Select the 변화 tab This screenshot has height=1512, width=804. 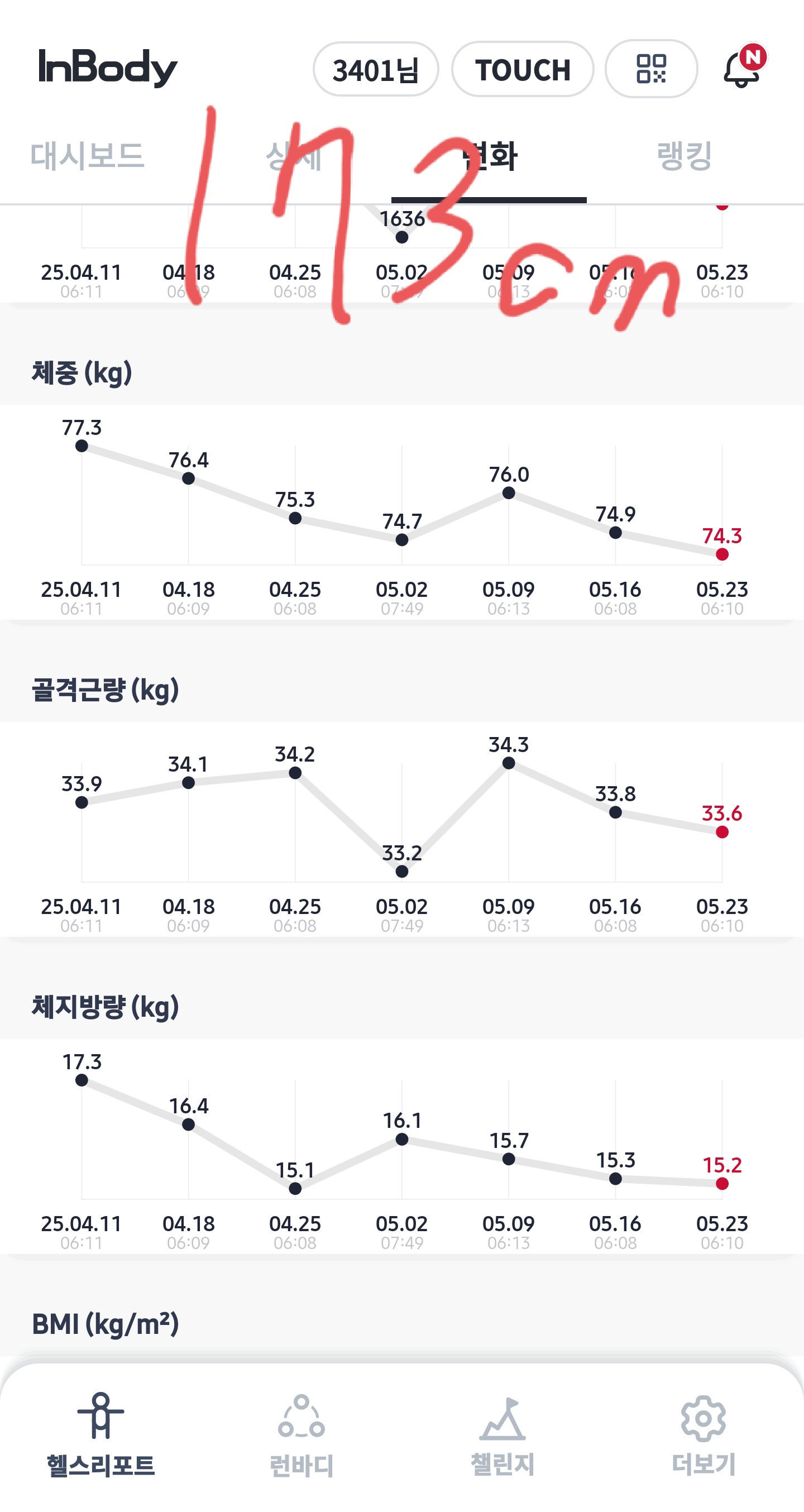[x=489, y=156]
